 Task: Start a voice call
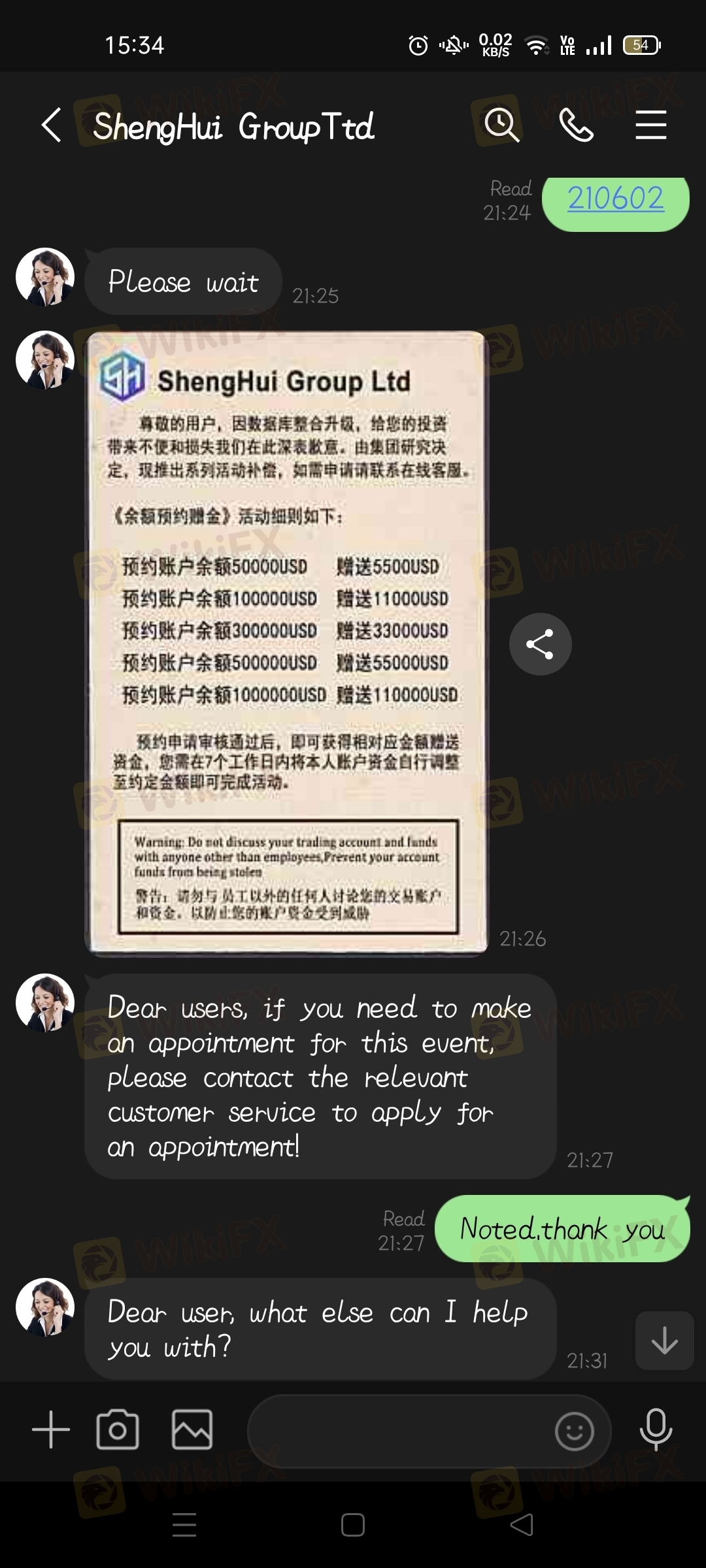(576, 125)
